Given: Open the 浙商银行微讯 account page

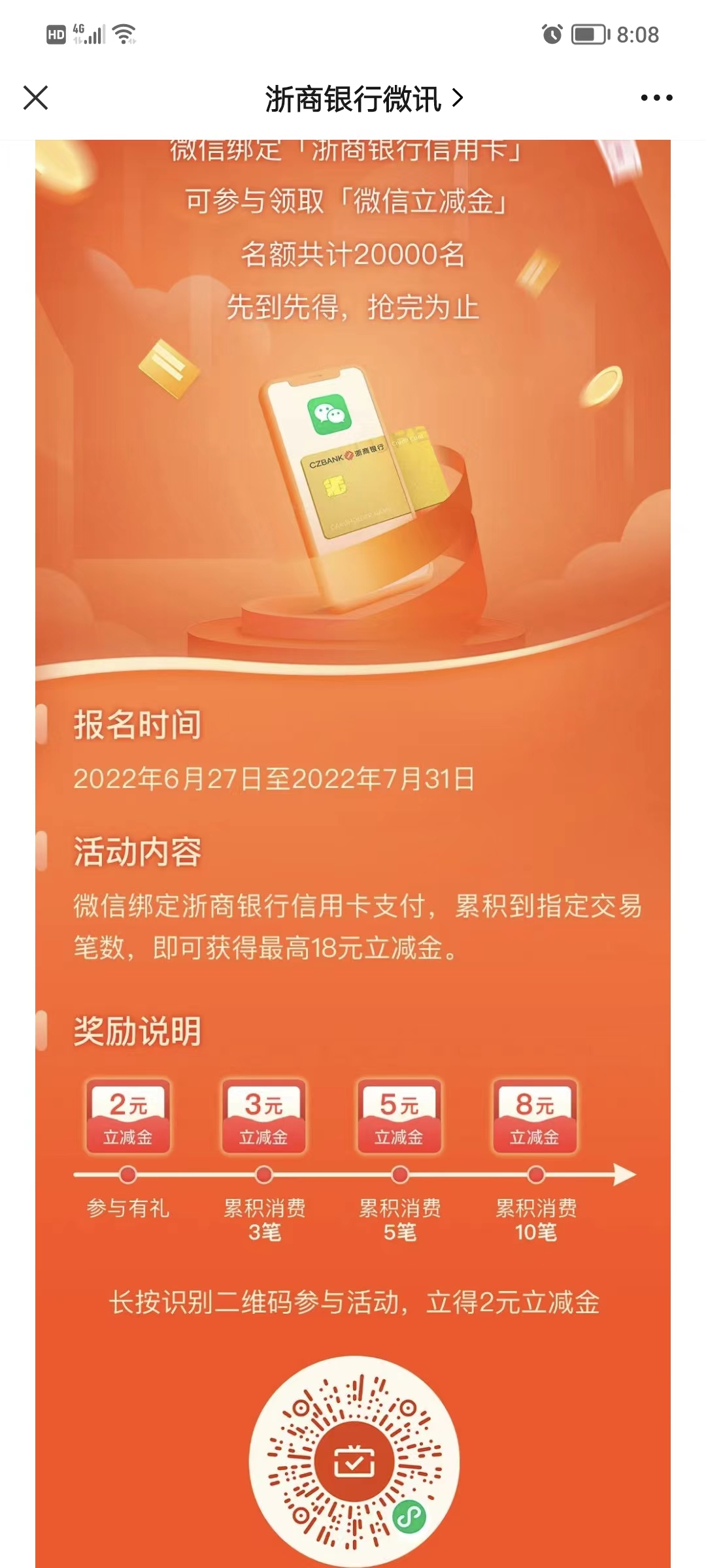Looking at the screenshot, I should pos(363,99).
